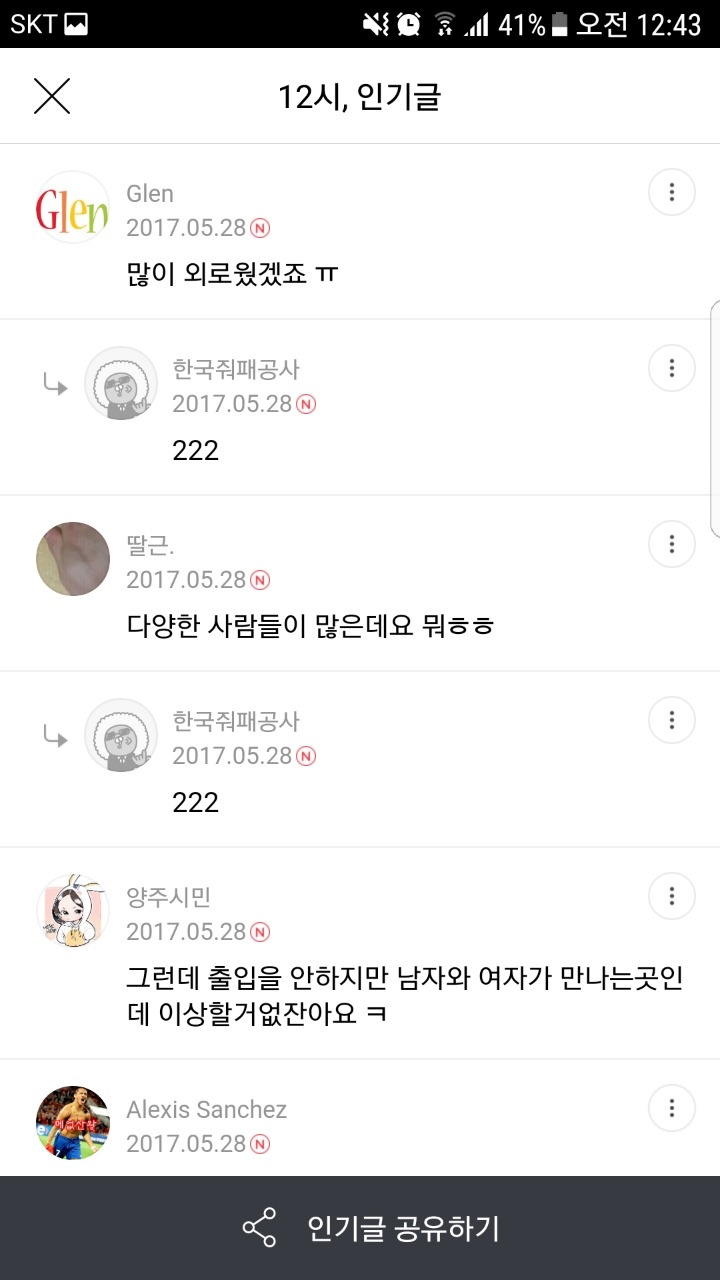Open the overflow menu on 딸근.'s comment

tap(671, 544)
